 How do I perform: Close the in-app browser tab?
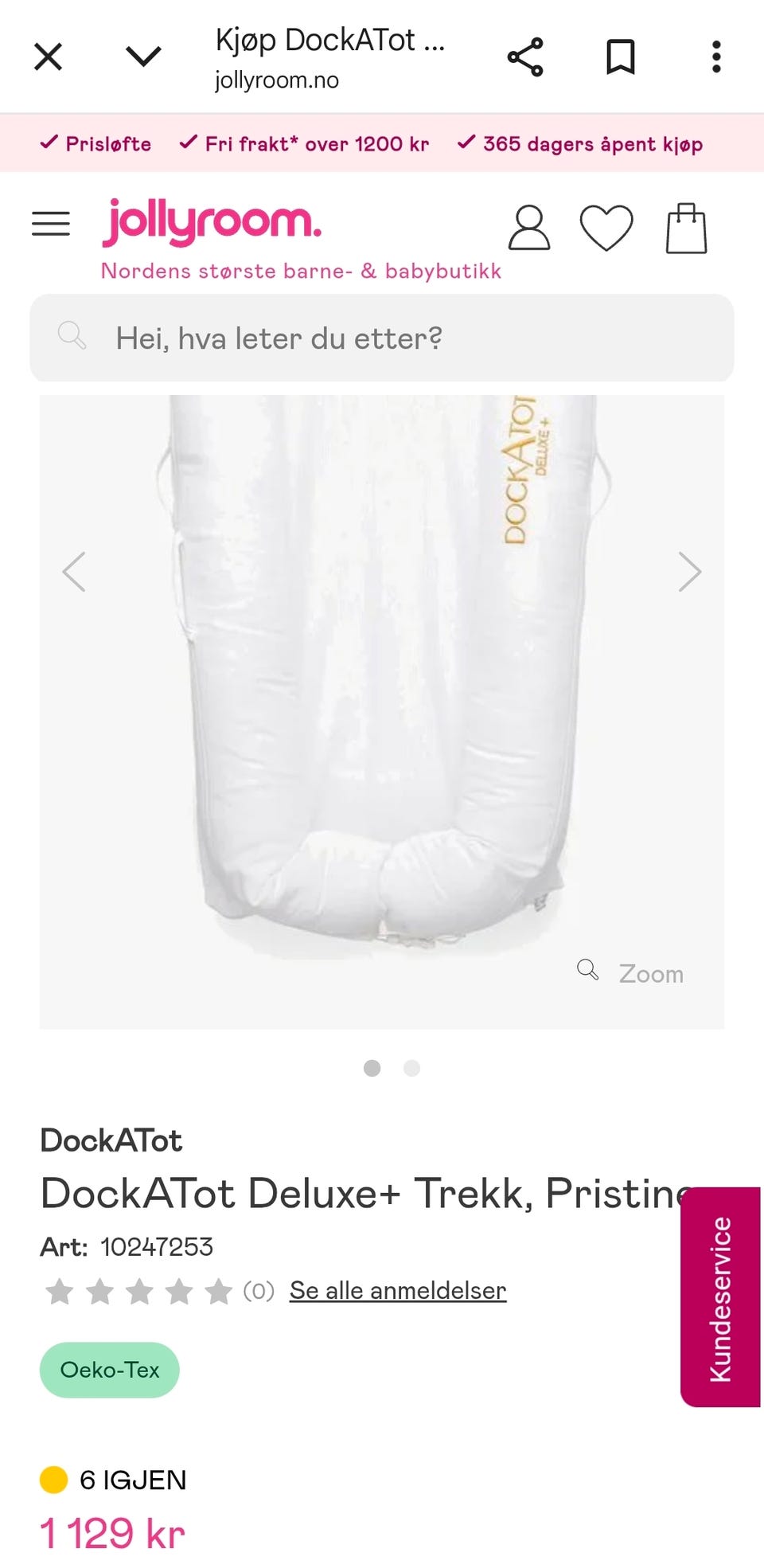[49, 57]
